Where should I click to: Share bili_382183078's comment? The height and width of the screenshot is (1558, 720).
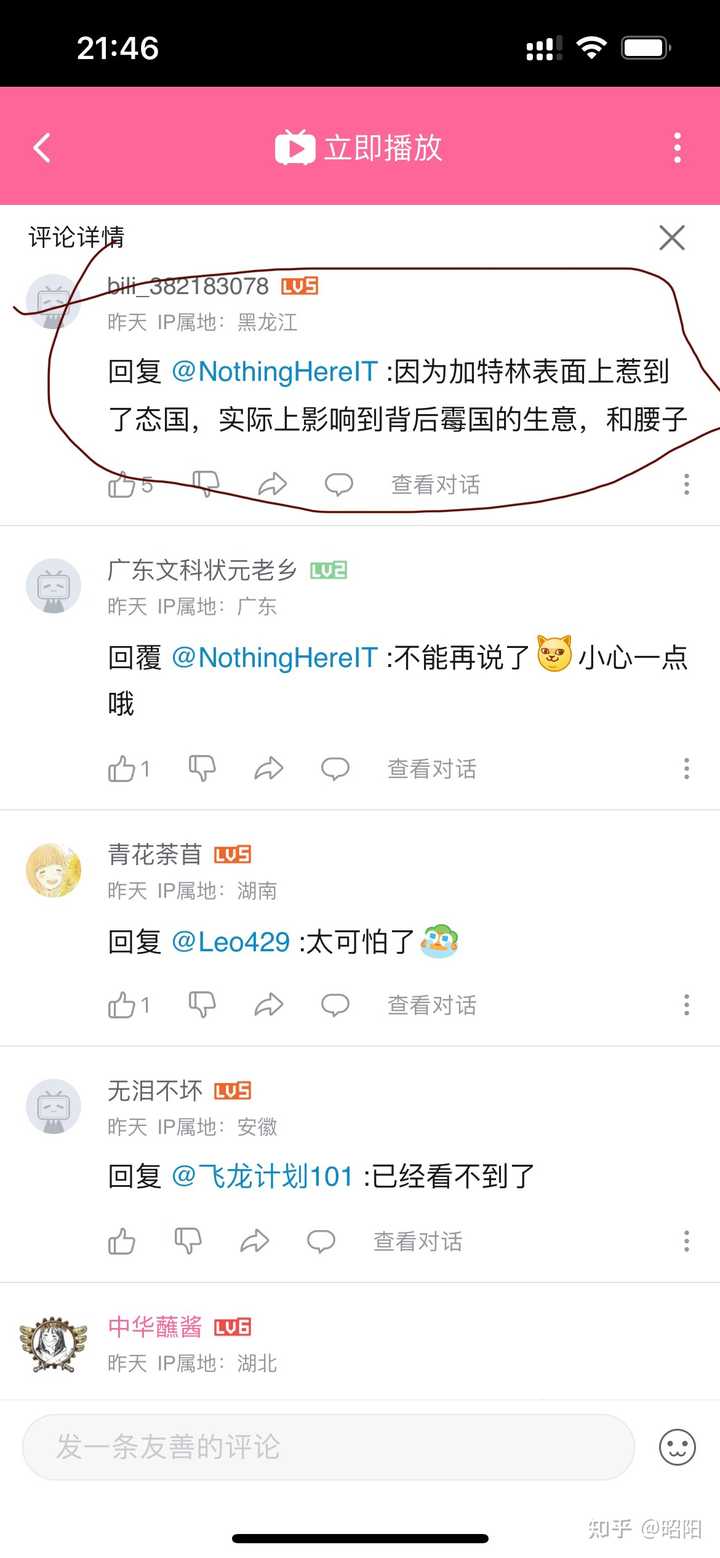pos(272,485)
